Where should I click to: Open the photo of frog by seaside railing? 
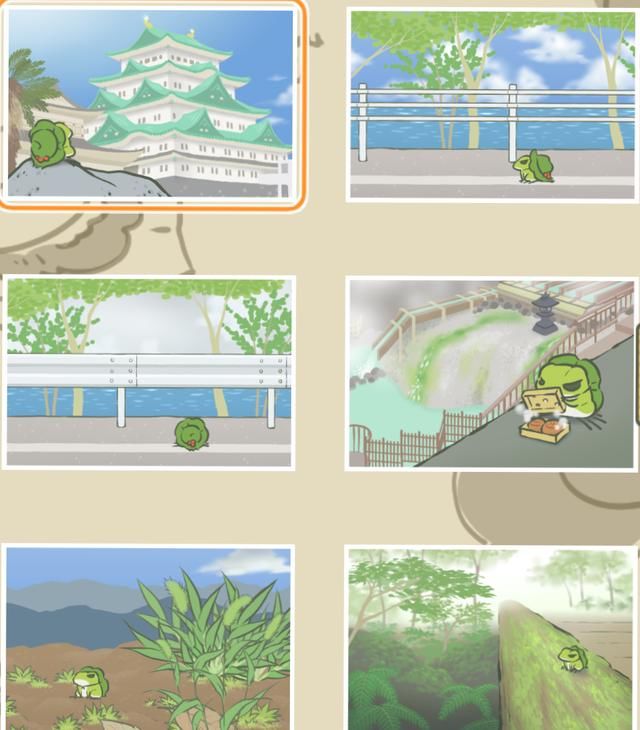492,104
